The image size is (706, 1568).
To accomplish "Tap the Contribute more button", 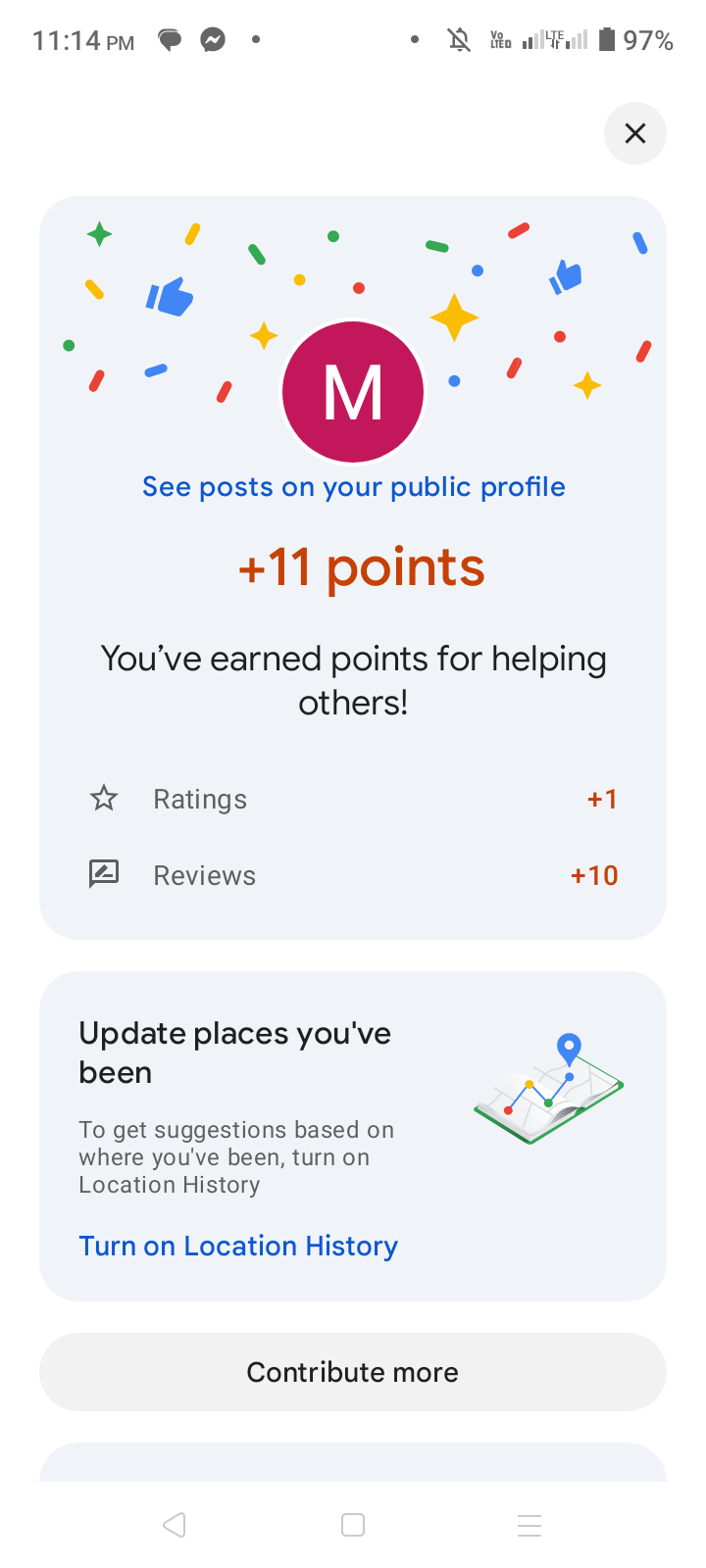I will (x=353, y=1372).
